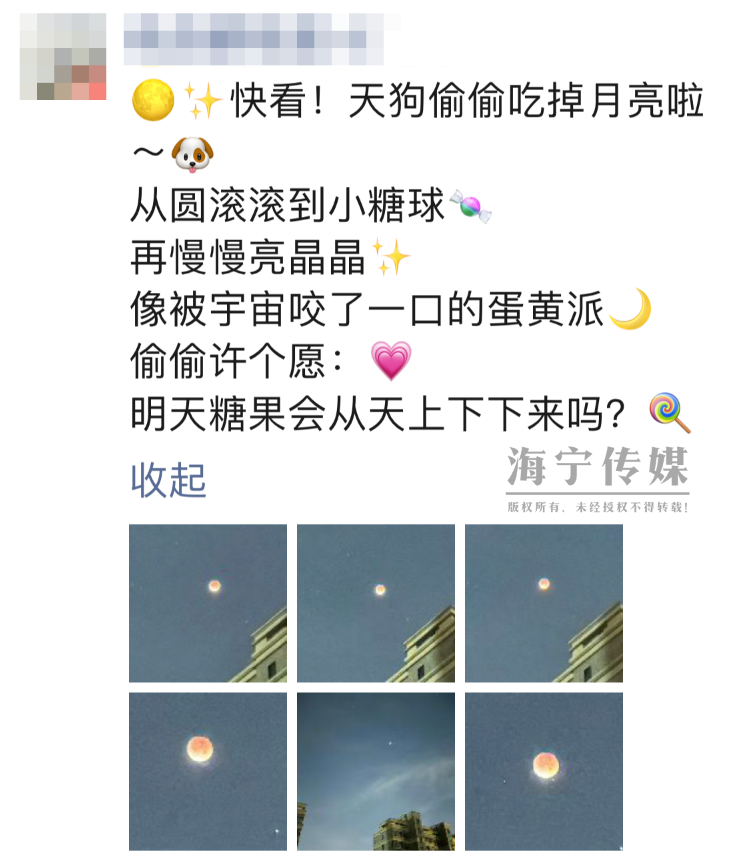Open the first moon photo in top row
This screenshot has width=749, height=865.
click(208, 603)
